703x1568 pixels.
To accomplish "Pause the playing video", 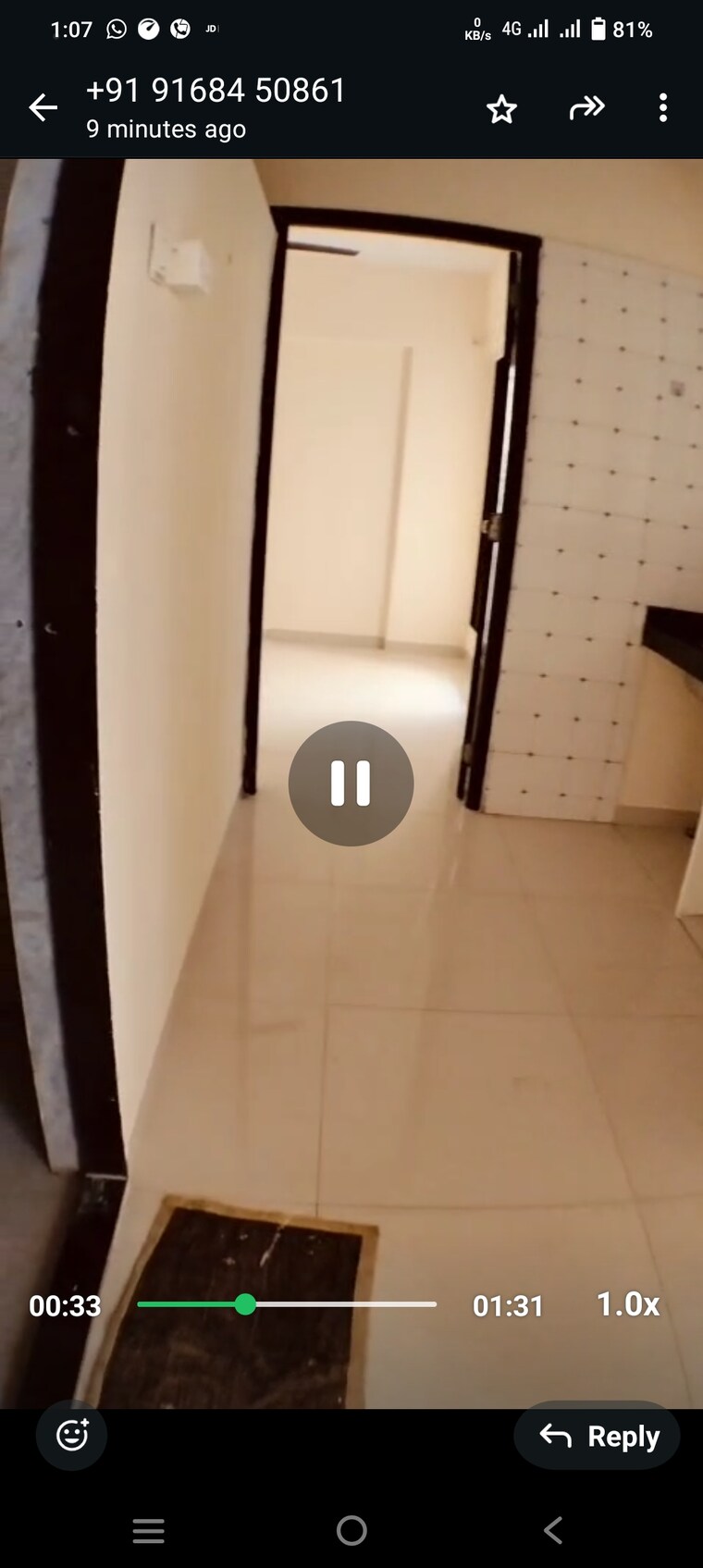I will pos(351,784).
